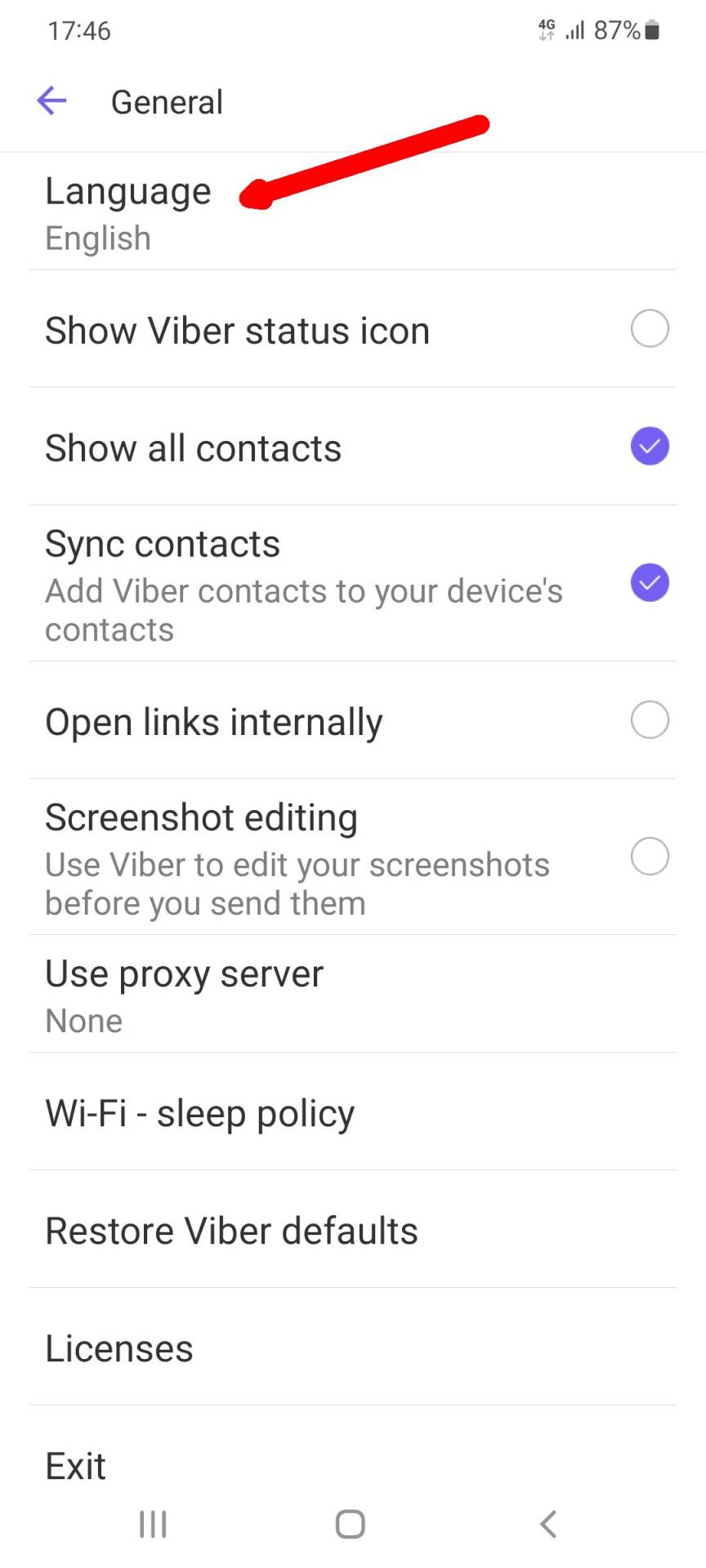Viewport: 706px width, 1568px height.
Task: Uncheck Show all contacts
Action: pyautogui.click(x=650, y=447)
